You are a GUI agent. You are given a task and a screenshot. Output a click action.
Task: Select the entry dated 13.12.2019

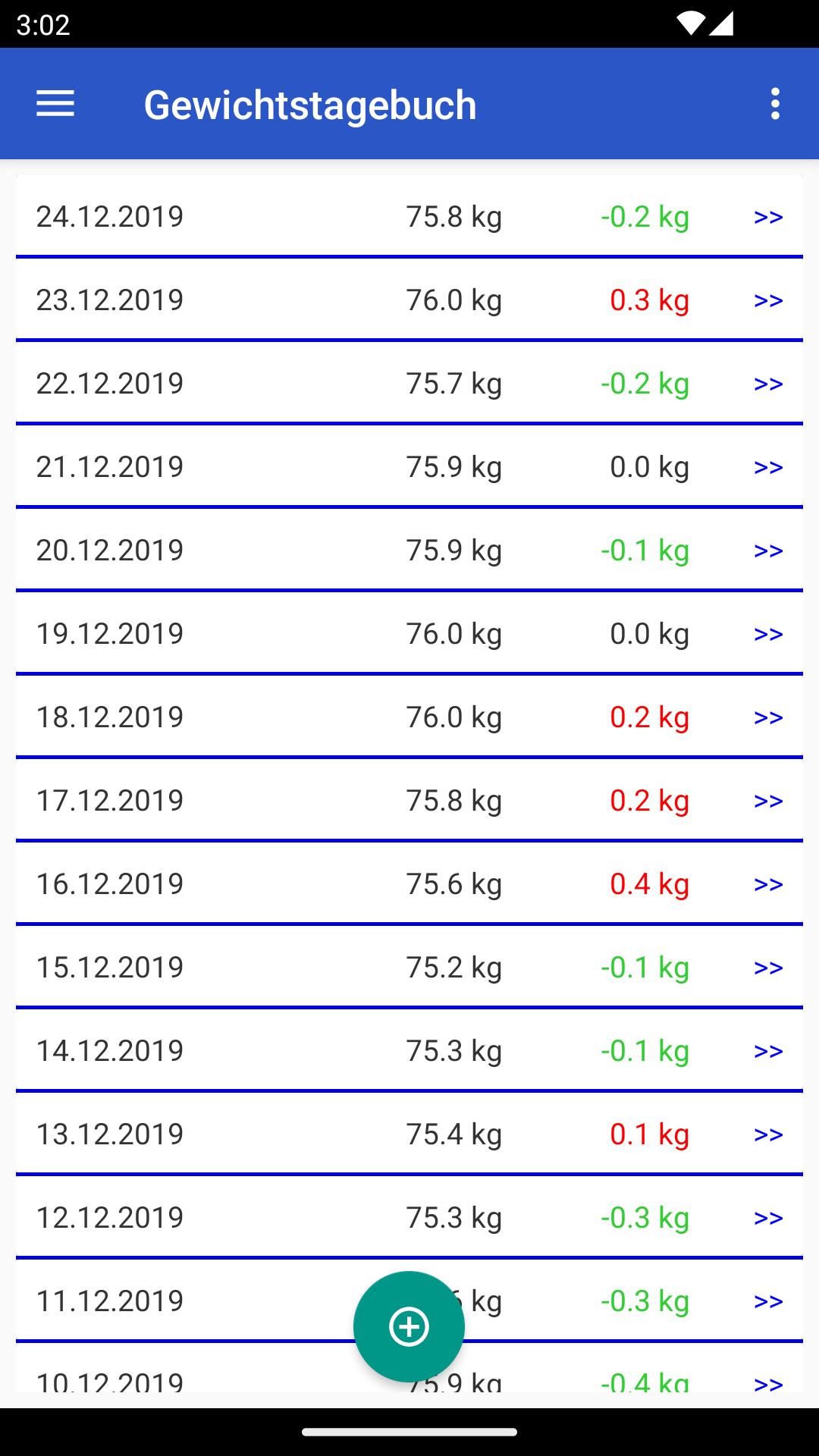click(767, 1134)
